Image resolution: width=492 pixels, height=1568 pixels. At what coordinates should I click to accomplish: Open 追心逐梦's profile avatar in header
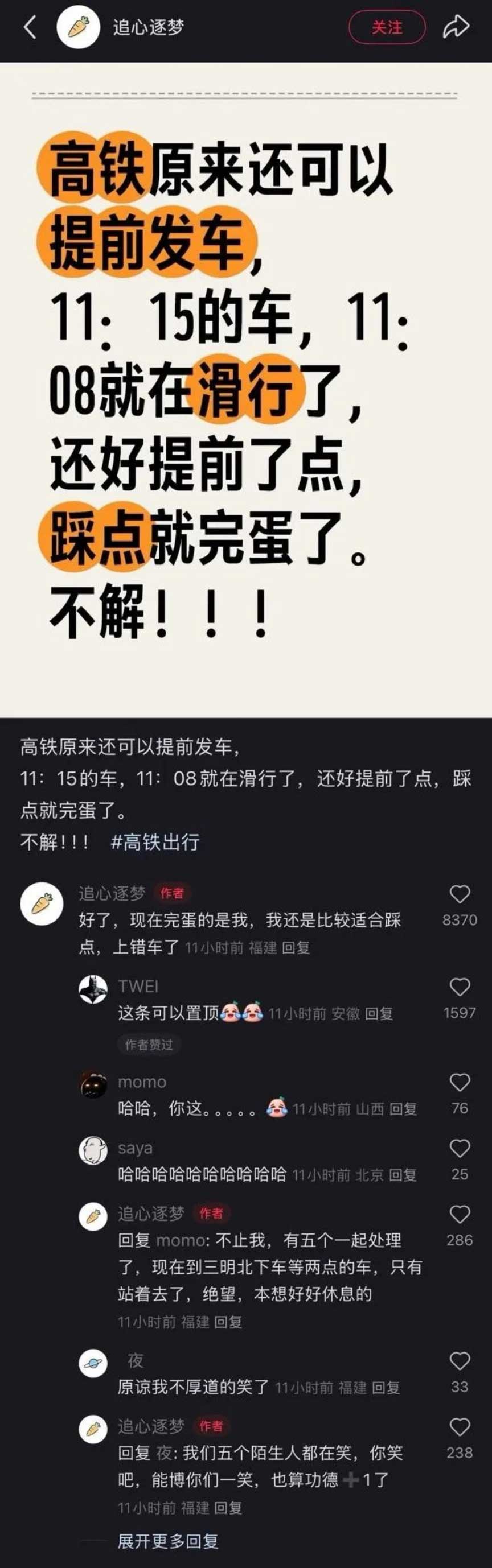point(78,27)
